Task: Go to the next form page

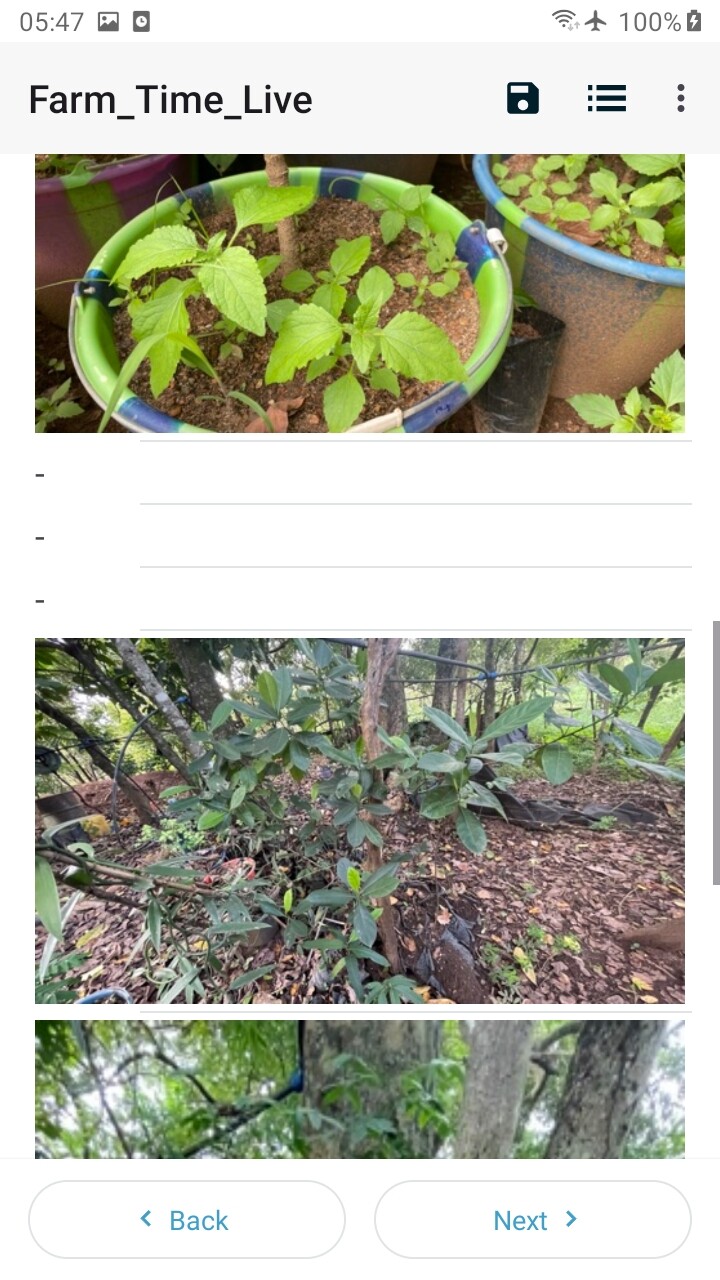Action: point(533,1219)
